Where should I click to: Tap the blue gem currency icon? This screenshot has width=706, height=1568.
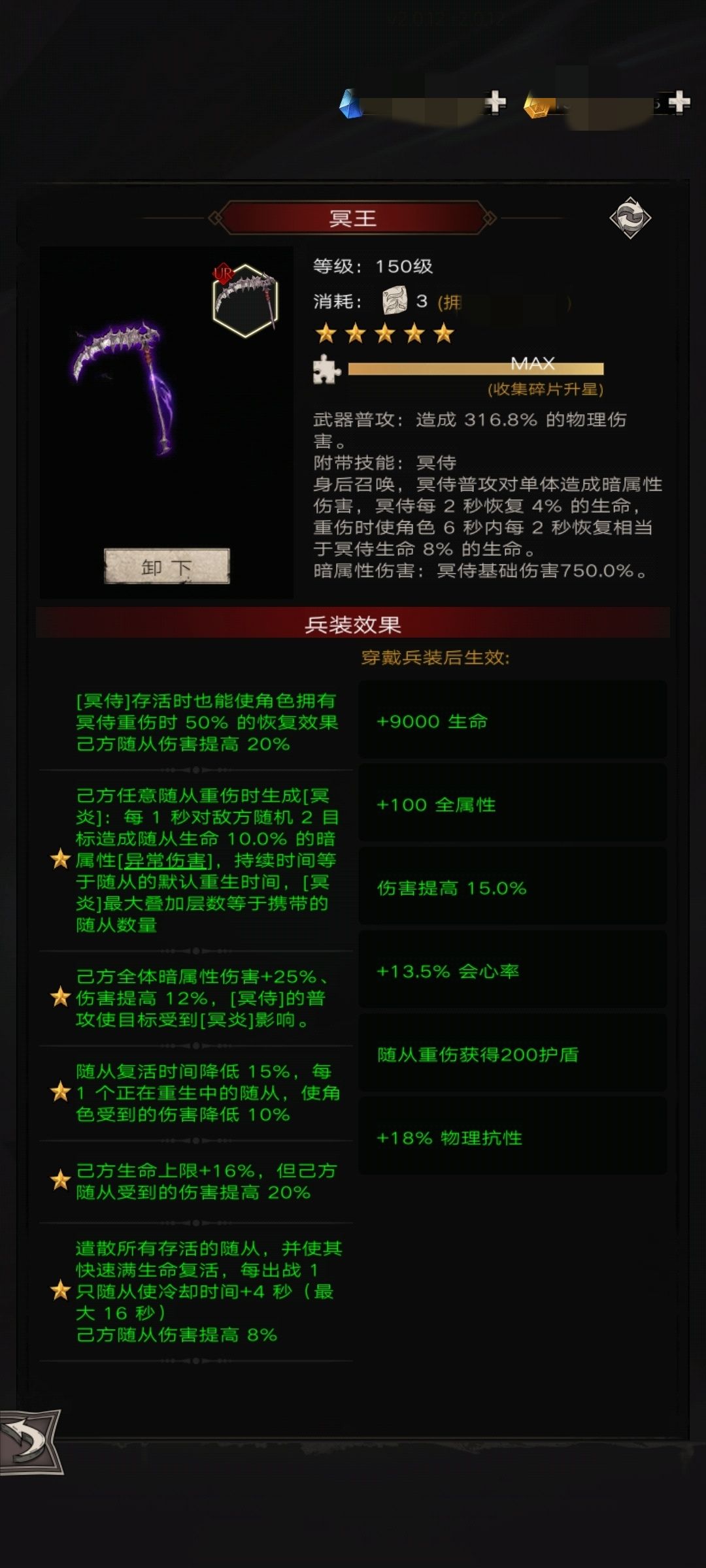349,105
